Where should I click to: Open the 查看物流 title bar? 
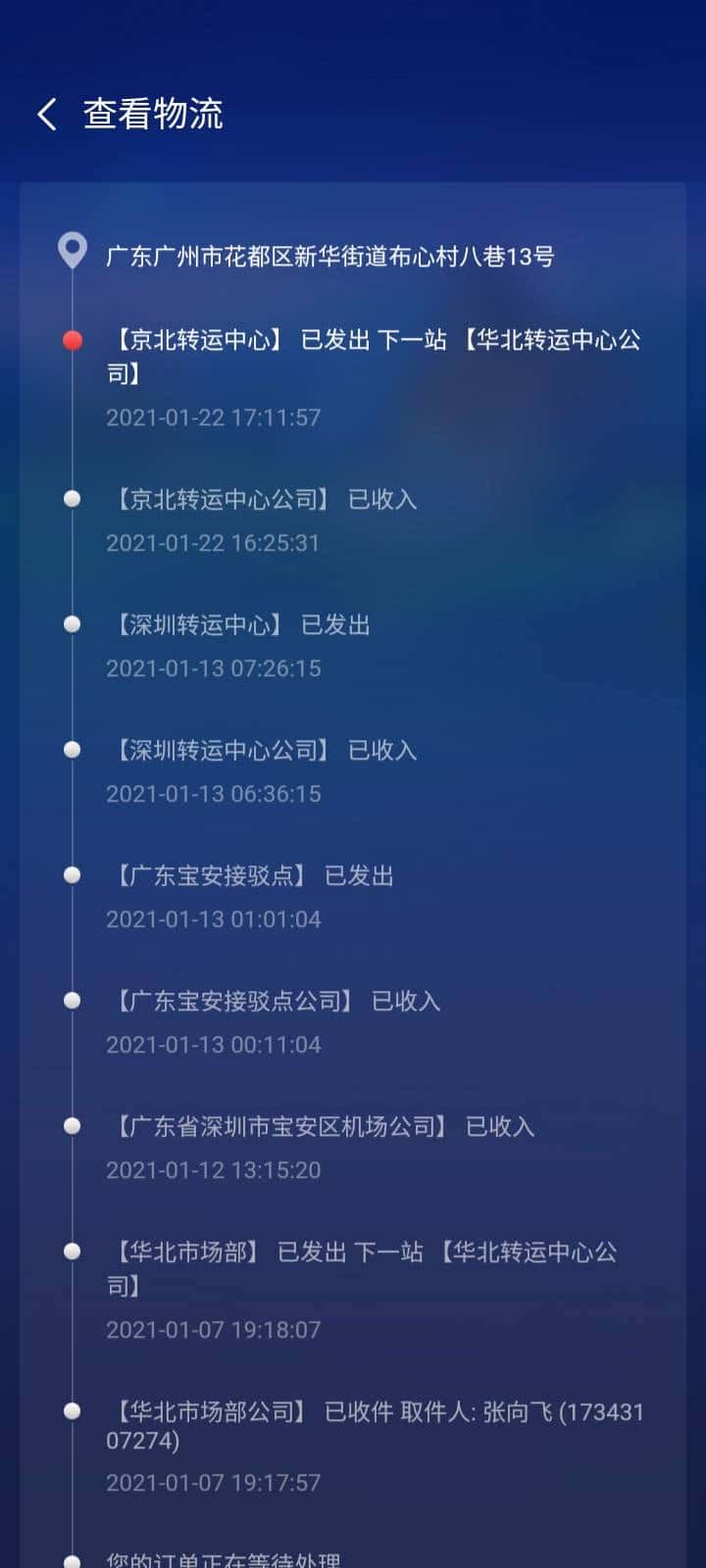coord(152,114)
